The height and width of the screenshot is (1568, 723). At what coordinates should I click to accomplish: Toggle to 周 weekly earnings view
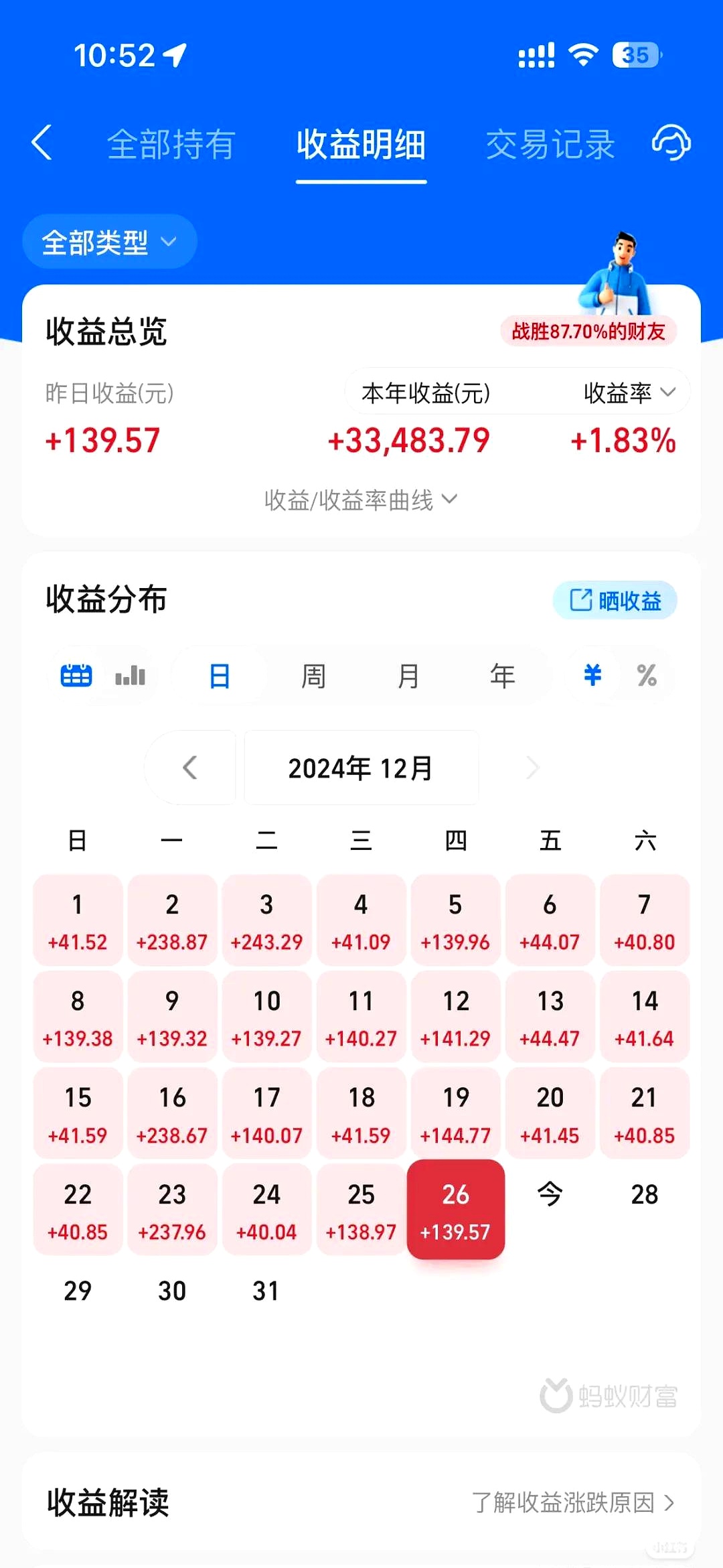click(314, 675)
